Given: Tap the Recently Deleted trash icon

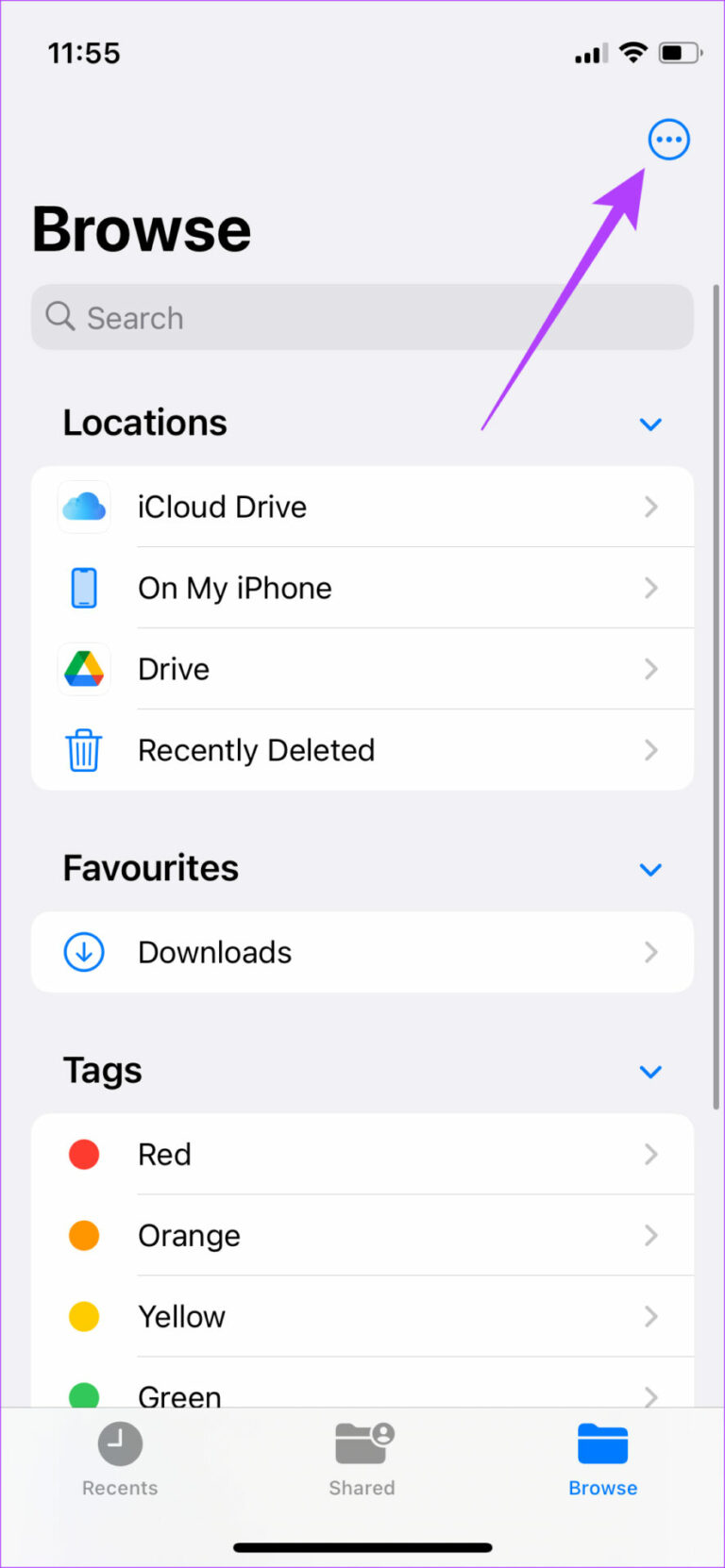Looking at the screenshot, I should pos(84,750).
